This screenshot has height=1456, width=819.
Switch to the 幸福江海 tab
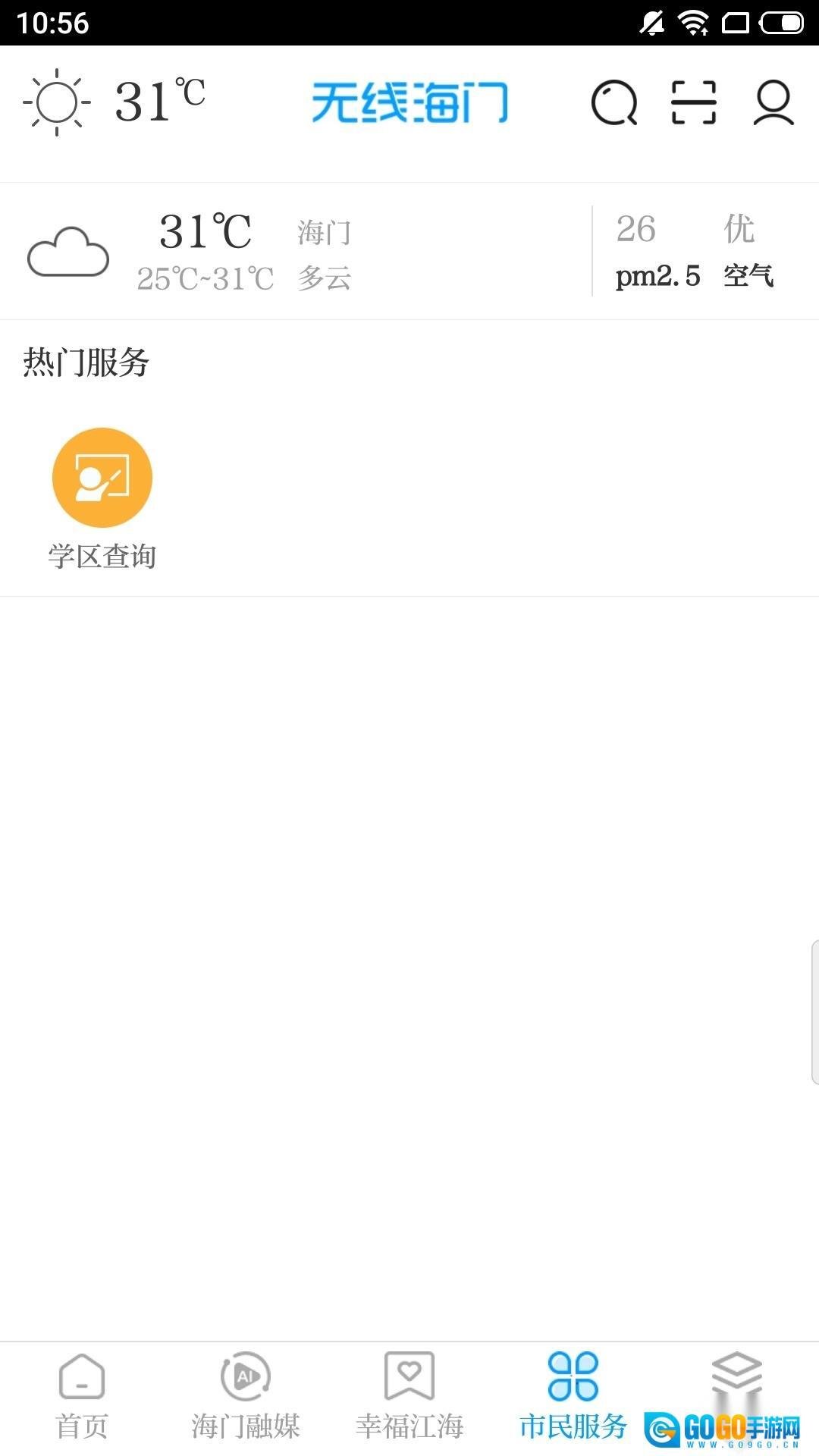click(x=409, y=1397)
